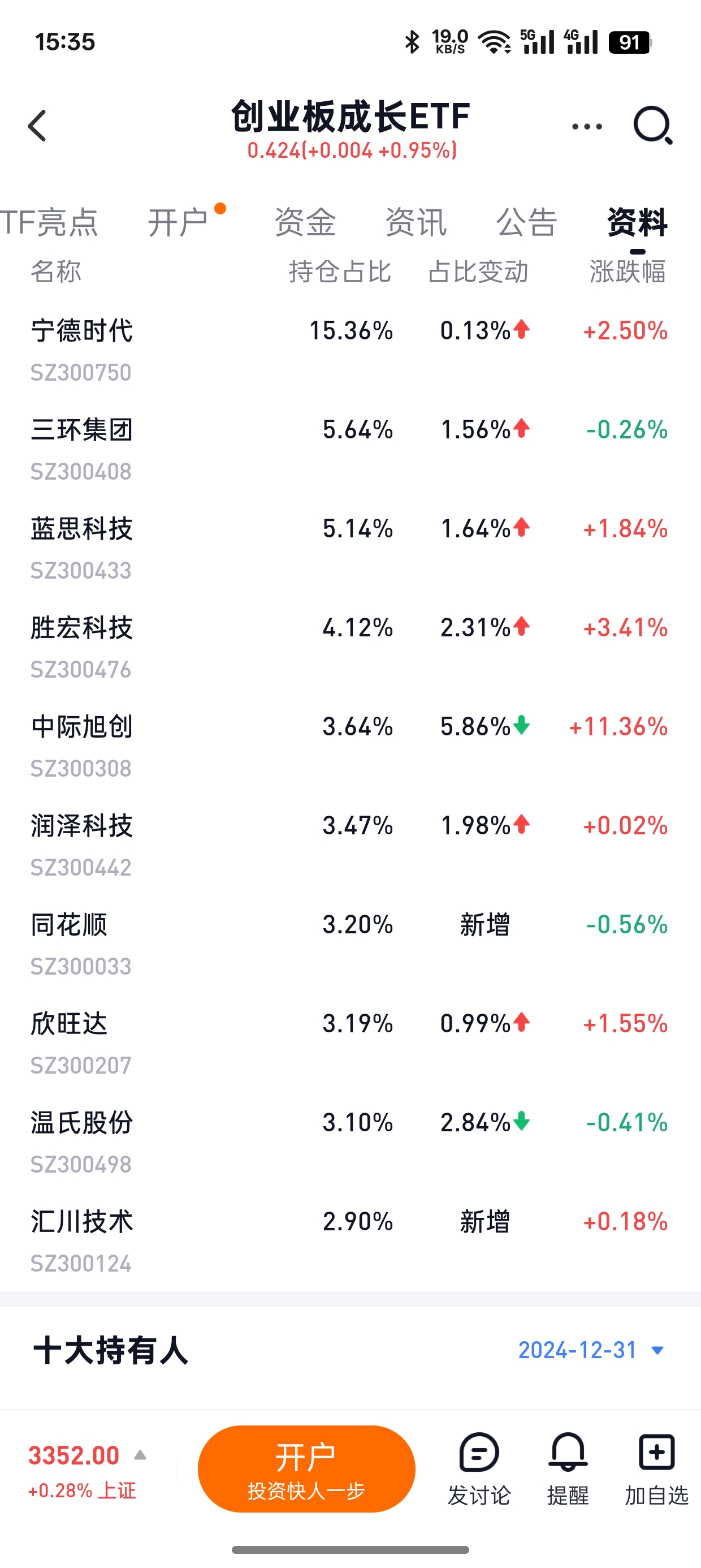Switch to the 公告 tab
701x1568 pixels.
tap(527, 222)
